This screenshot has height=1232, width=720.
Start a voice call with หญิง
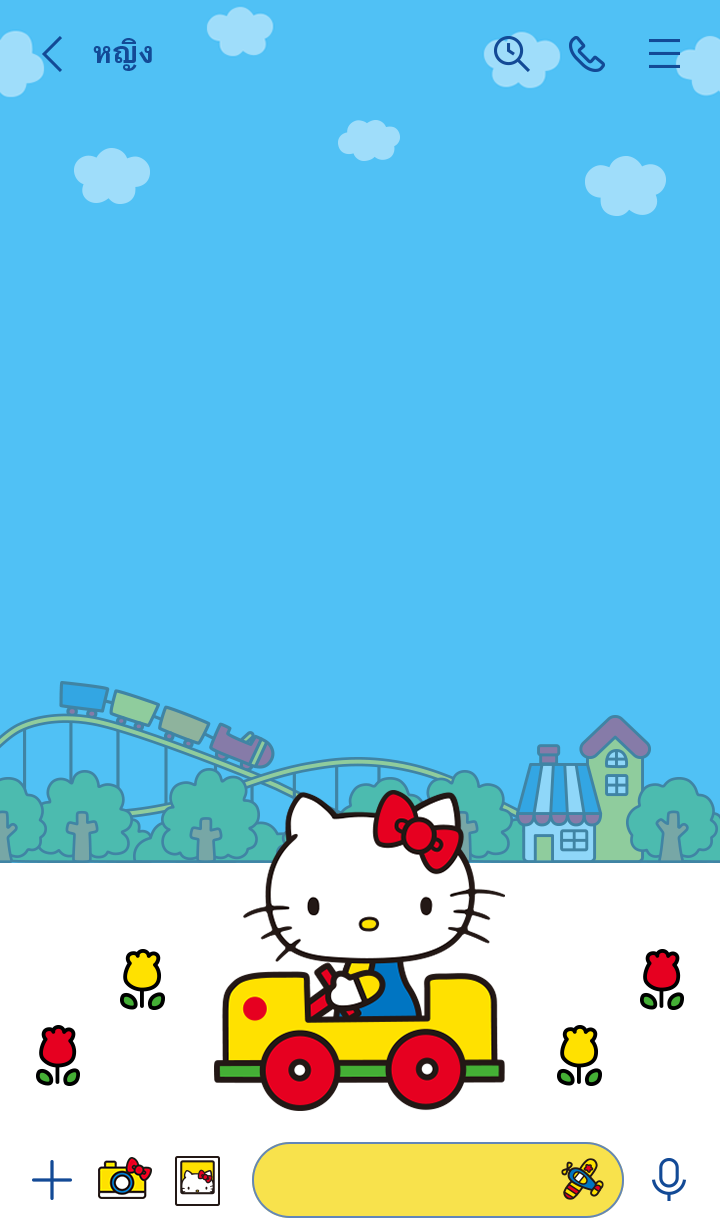(x=586, y=54)
